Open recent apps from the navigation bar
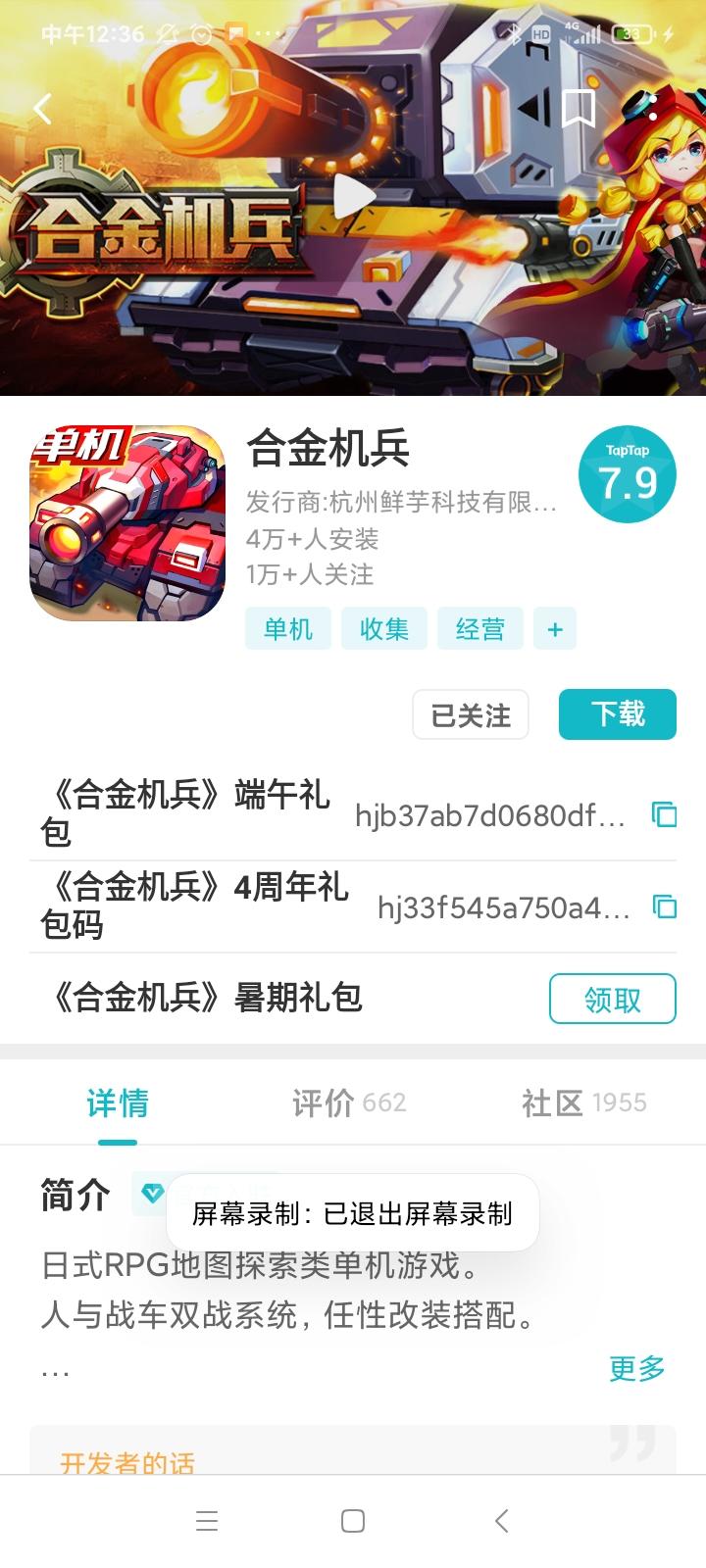This screenshot has height=1568, width=706. click(207, 1521)
